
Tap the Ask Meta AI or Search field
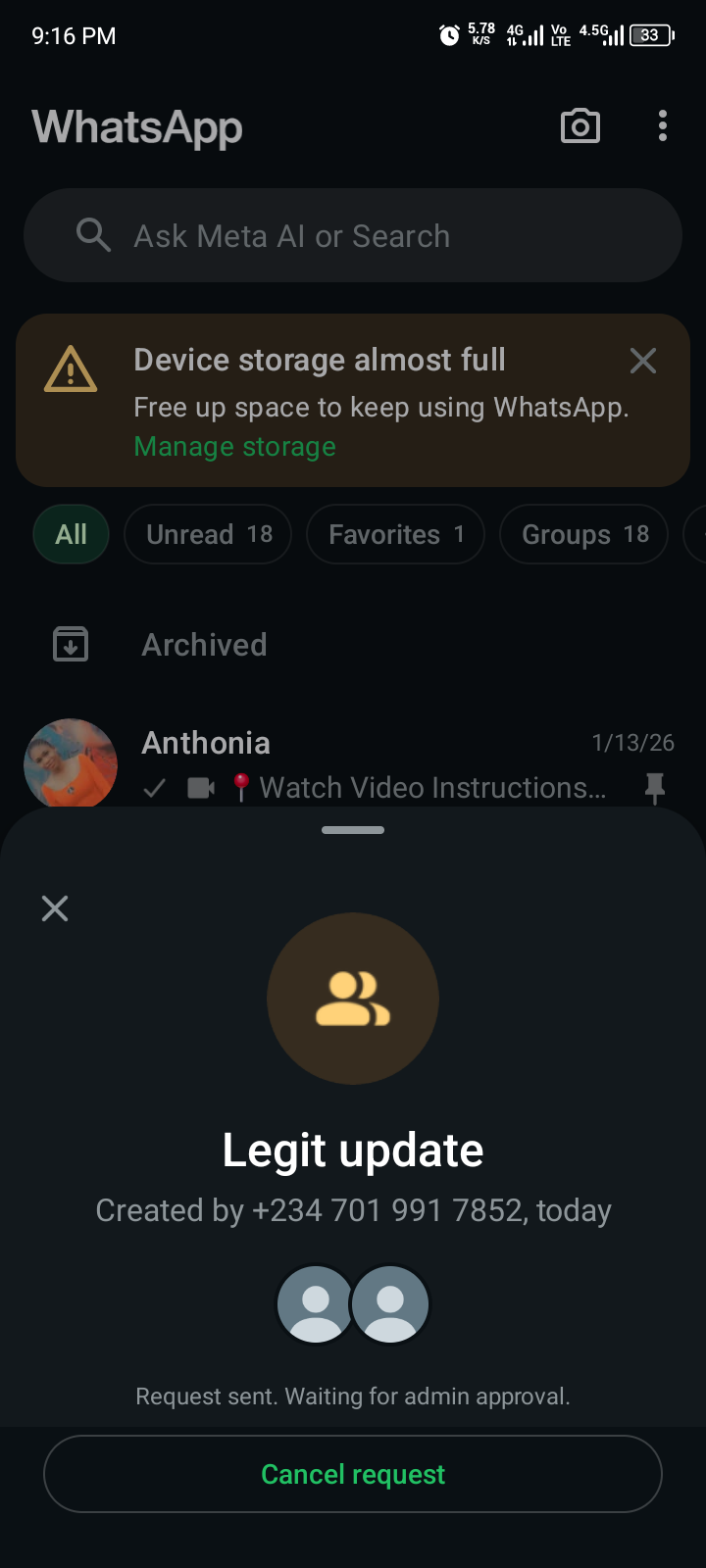coord(353,236)
